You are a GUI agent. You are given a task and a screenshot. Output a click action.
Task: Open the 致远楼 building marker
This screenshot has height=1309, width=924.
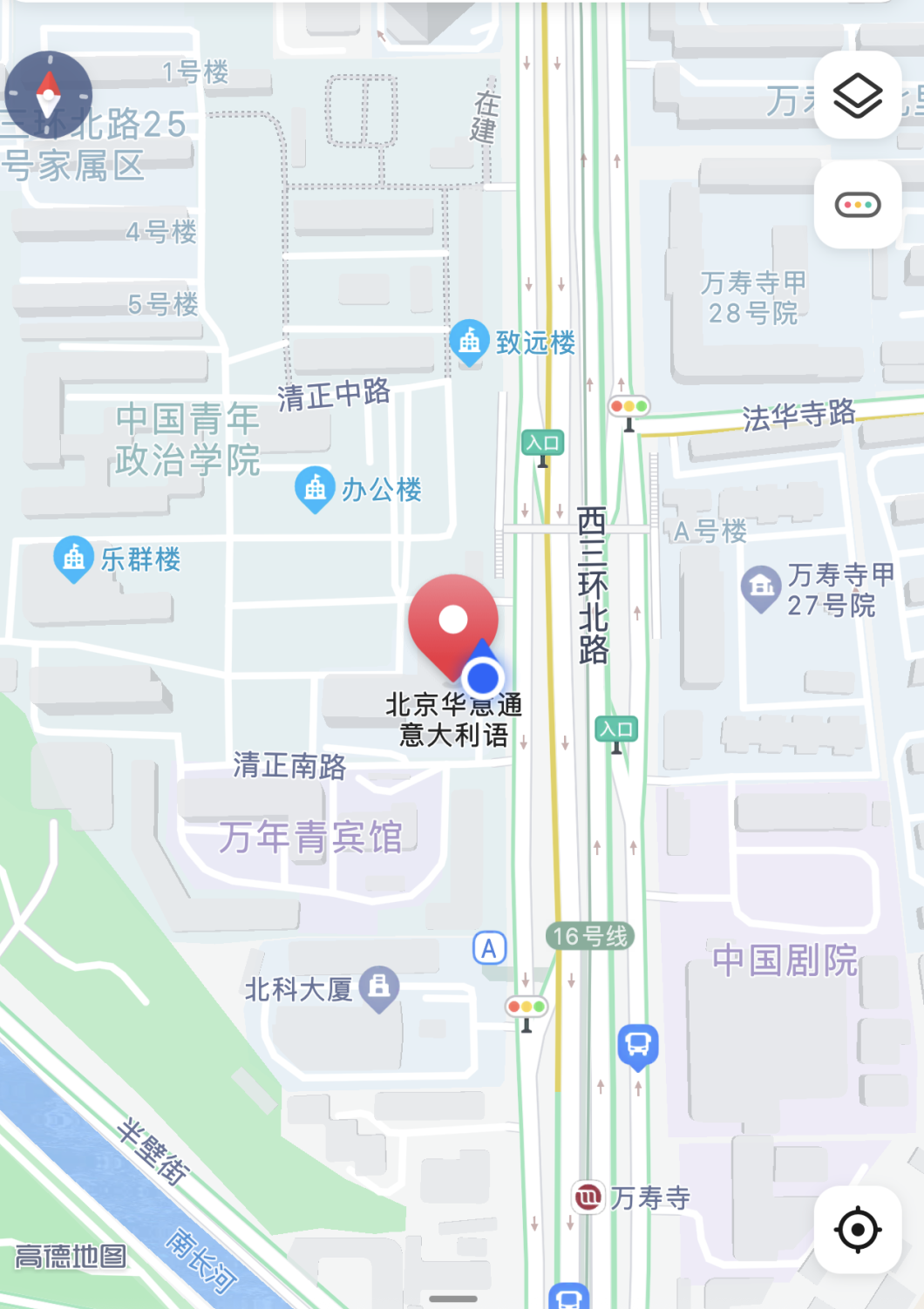pyautogui.click(x=469, y=342)
